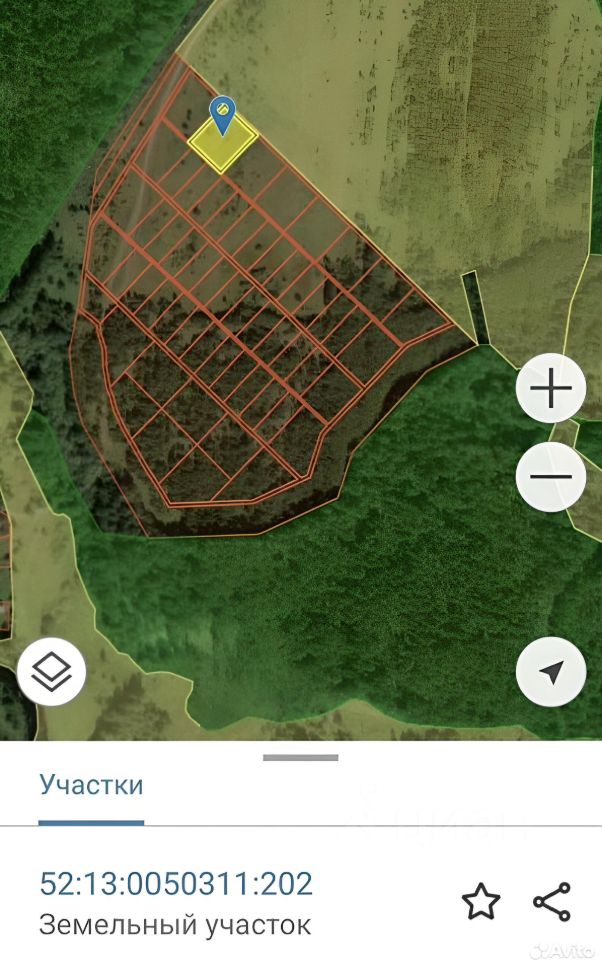Tap the blue pin on the yellow plot
This screenshot has width=602, height=960.
[x=223, y=112]
